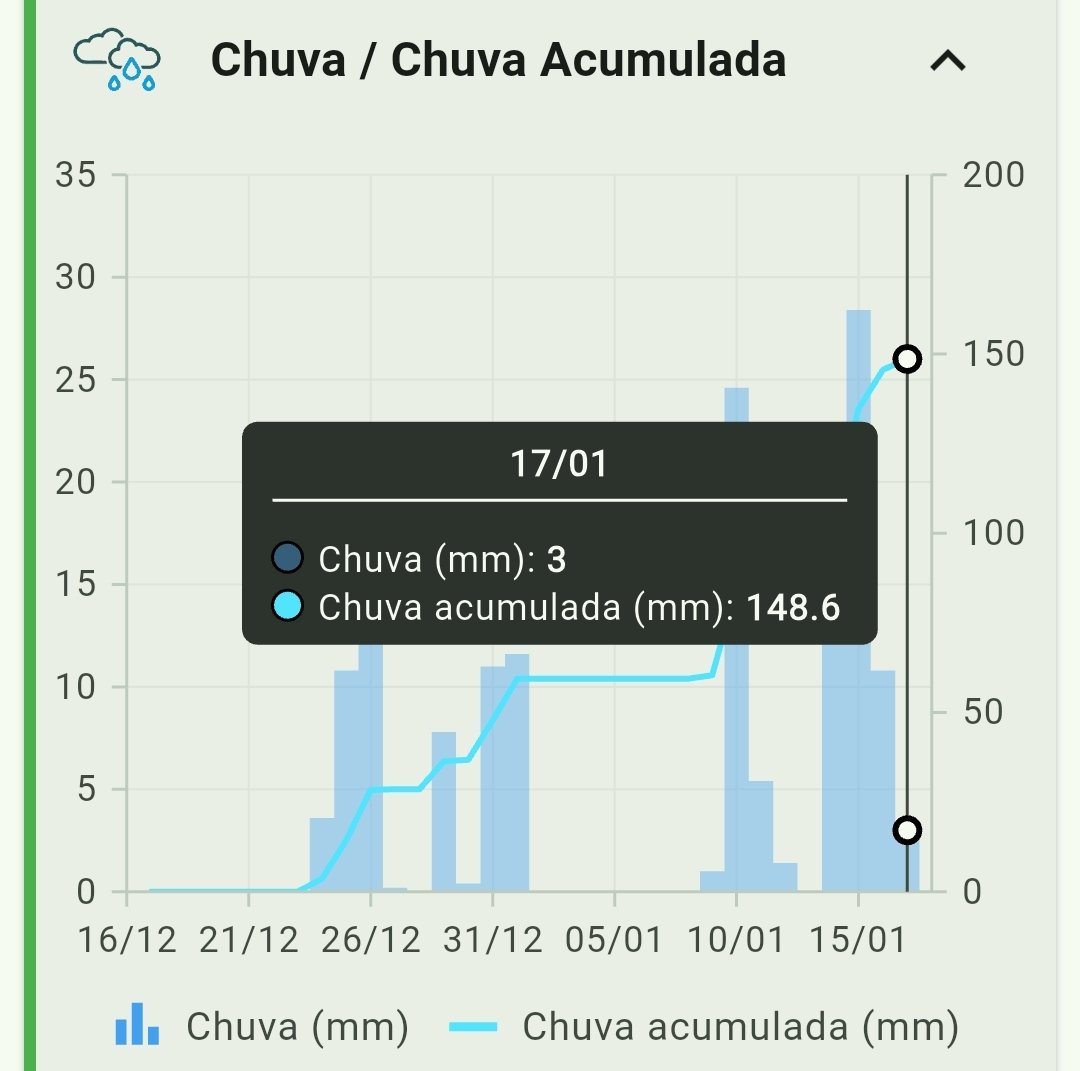Collapse the Chuva / Chuva Acumulada section
Screen dimensions: 1080x1071
point(947,62)
